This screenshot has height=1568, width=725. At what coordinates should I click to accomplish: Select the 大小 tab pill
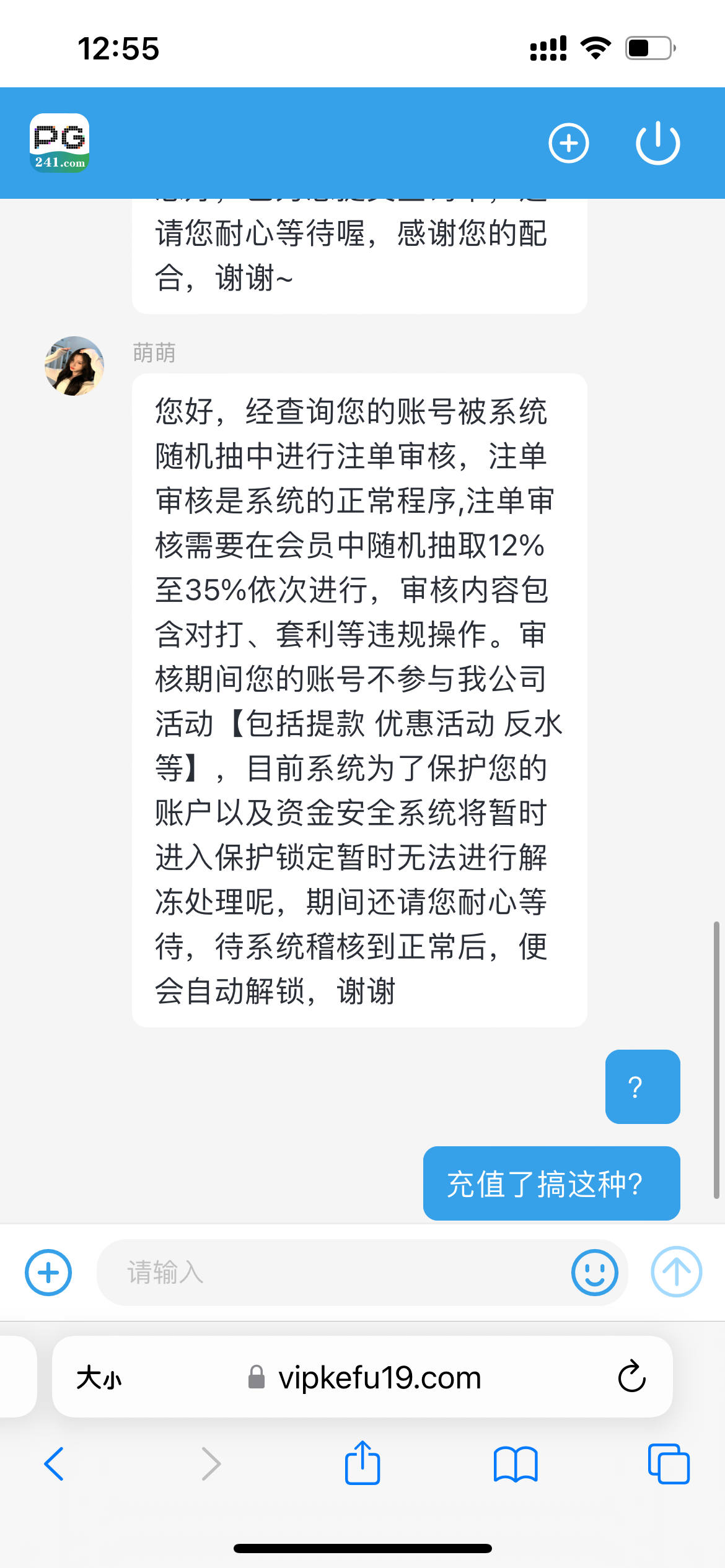99,1377
